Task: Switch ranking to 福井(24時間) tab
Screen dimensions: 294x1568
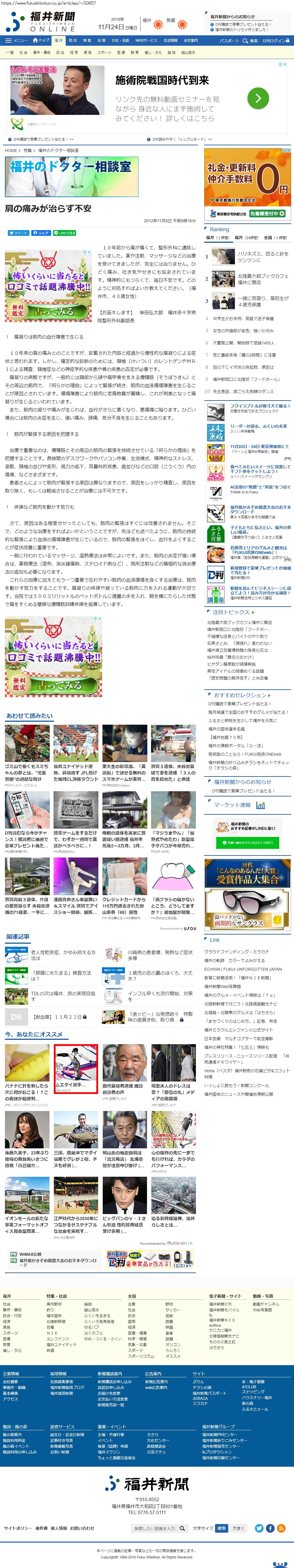Action: click(x=247, y=237)
